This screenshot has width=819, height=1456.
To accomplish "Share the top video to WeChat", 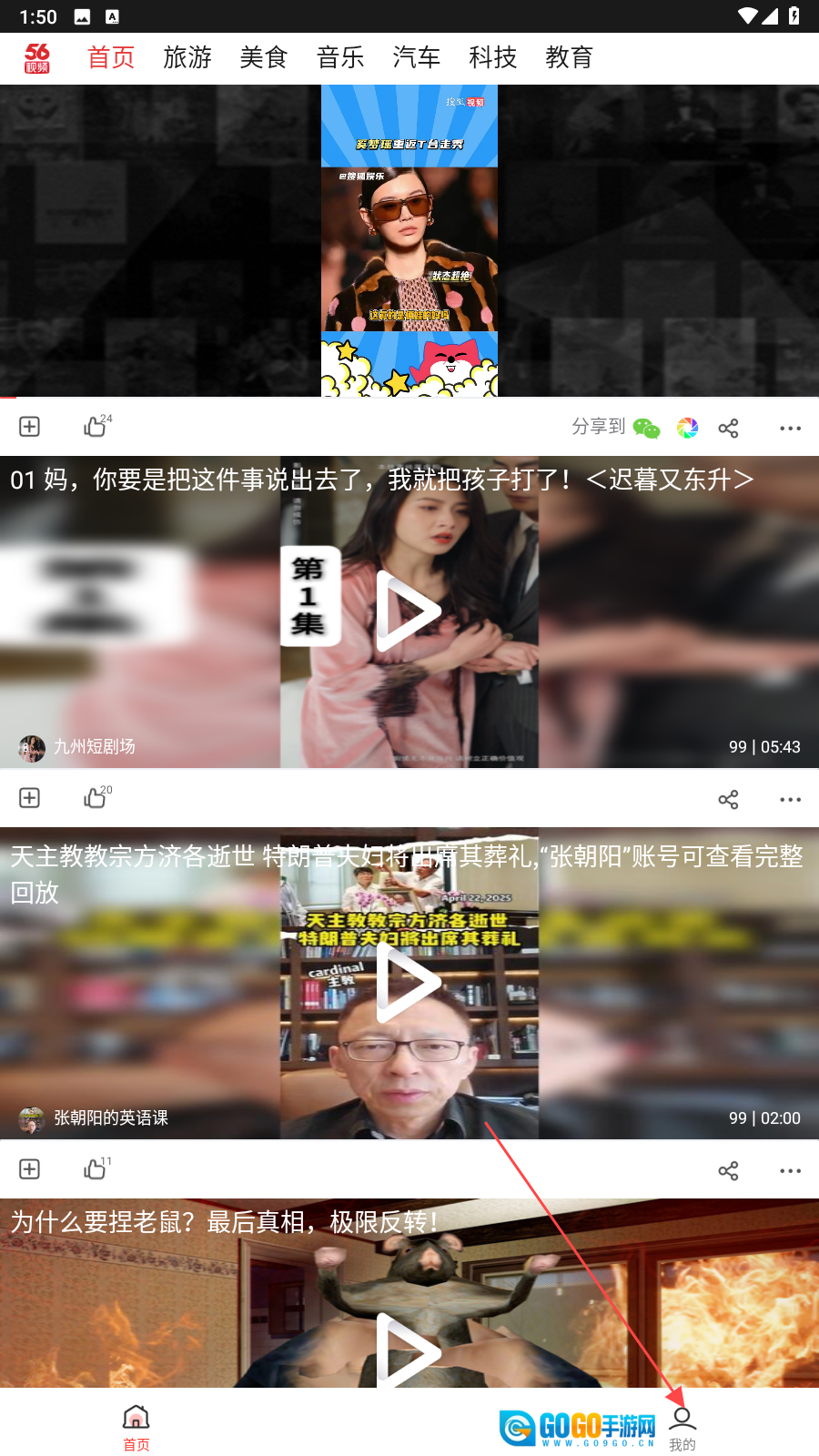I will pos(646,428).
